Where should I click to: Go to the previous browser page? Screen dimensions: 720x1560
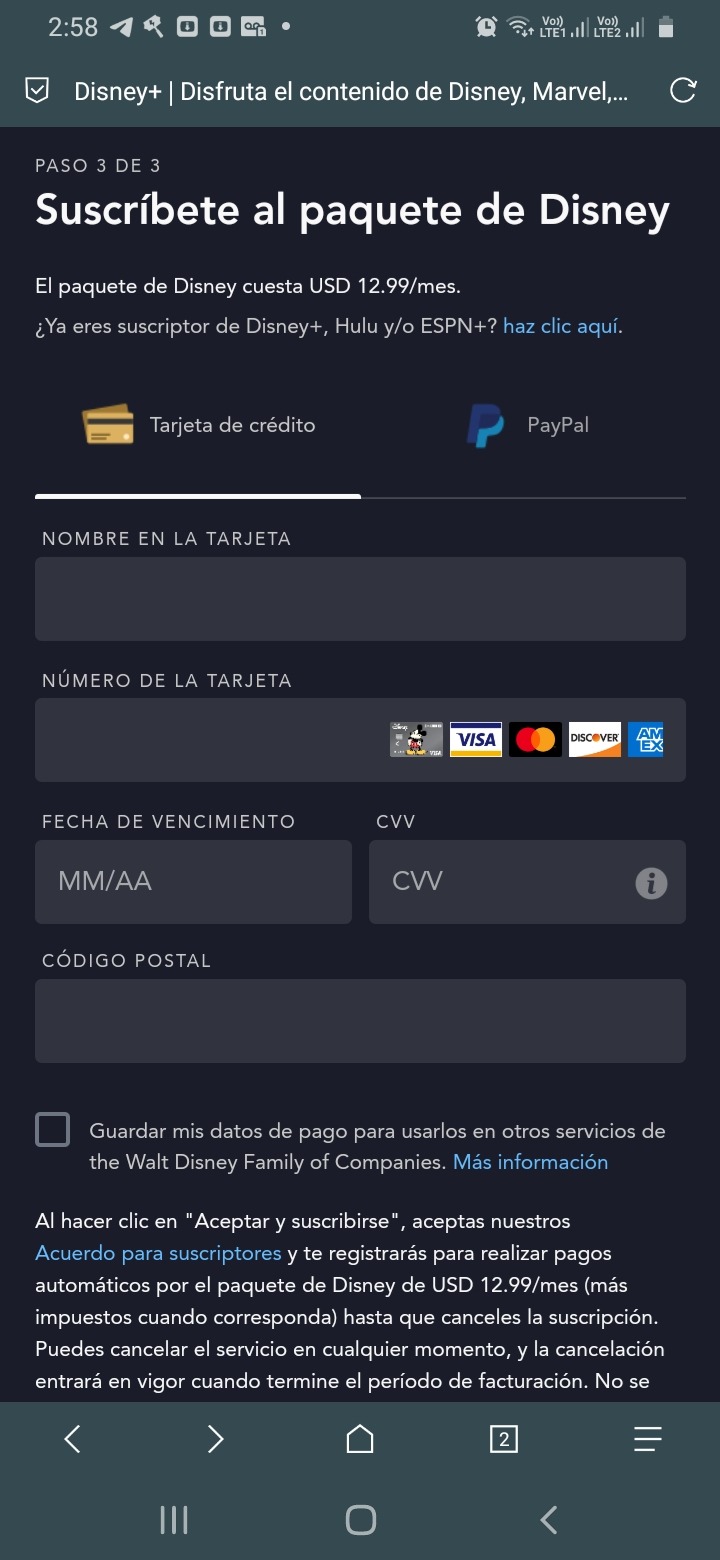click(x=72, y=1439)
